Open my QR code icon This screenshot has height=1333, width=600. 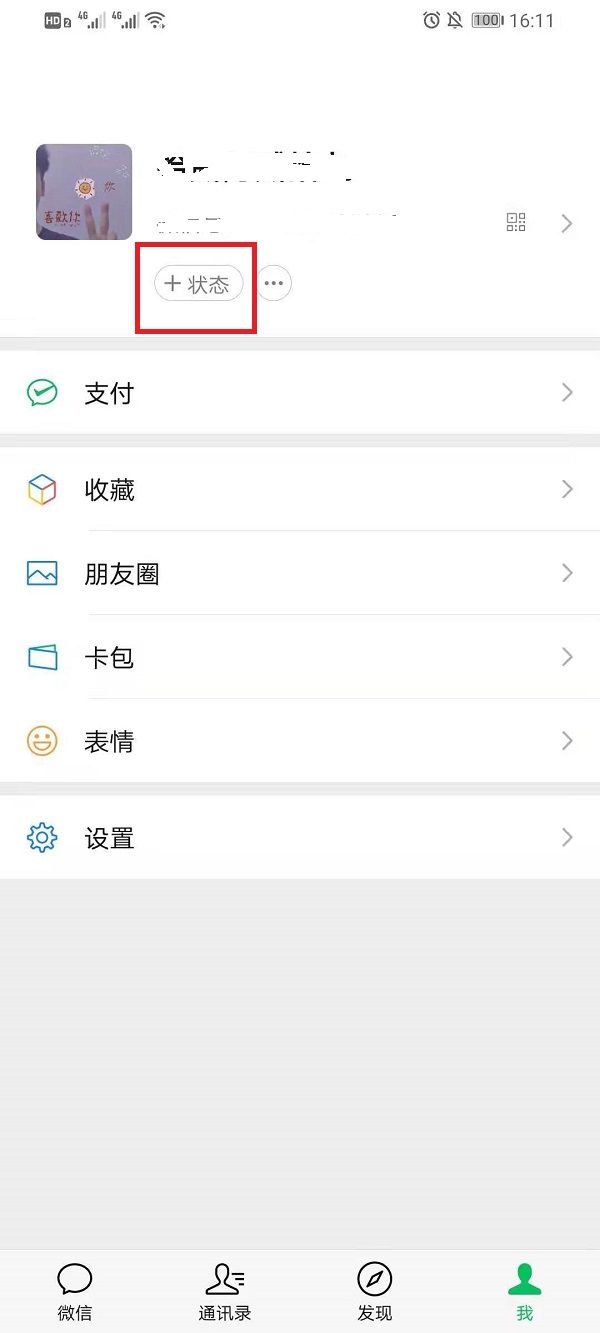[516, 222]
